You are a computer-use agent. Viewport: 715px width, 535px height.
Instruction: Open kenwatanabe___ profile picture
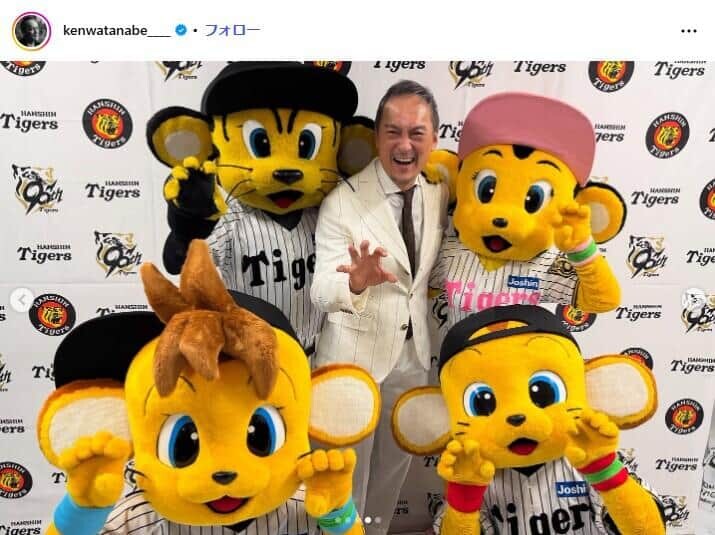(x=31, y=31)
